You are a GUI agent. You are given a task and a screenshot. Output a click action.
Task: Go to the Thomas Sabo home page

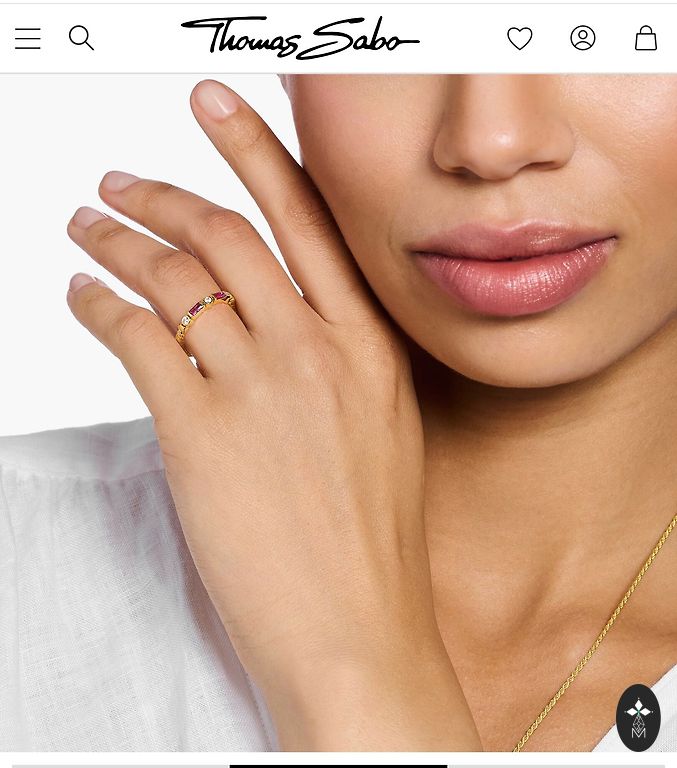300,38
